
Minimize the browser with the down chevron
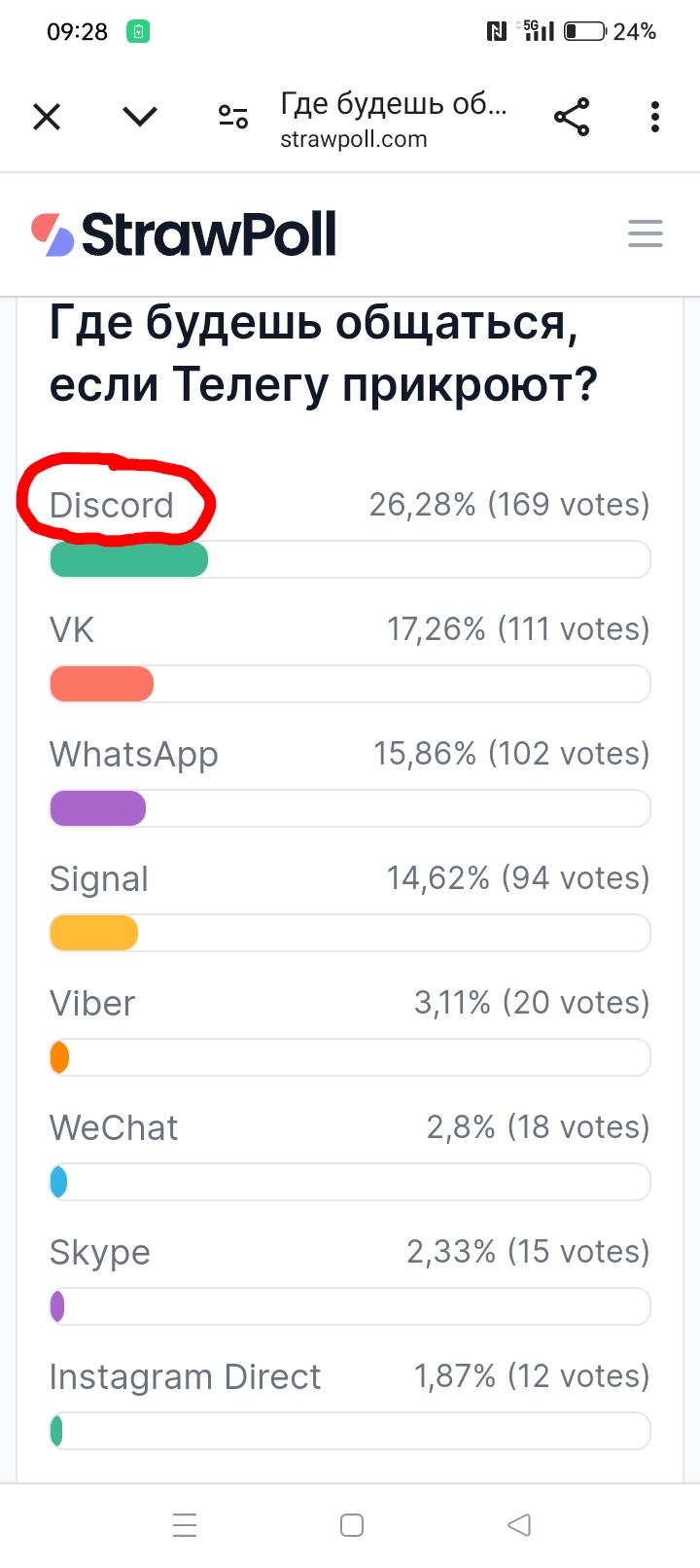(x=140, y=118)
